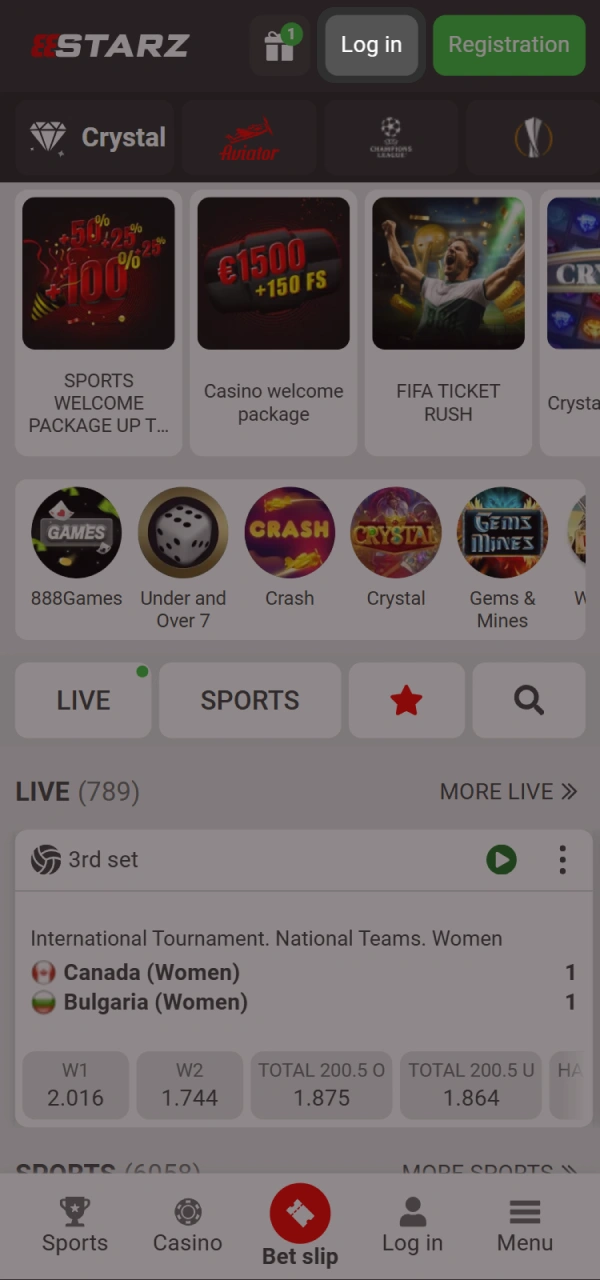Follow the MORE LIVE link

(x=508, y=791)
